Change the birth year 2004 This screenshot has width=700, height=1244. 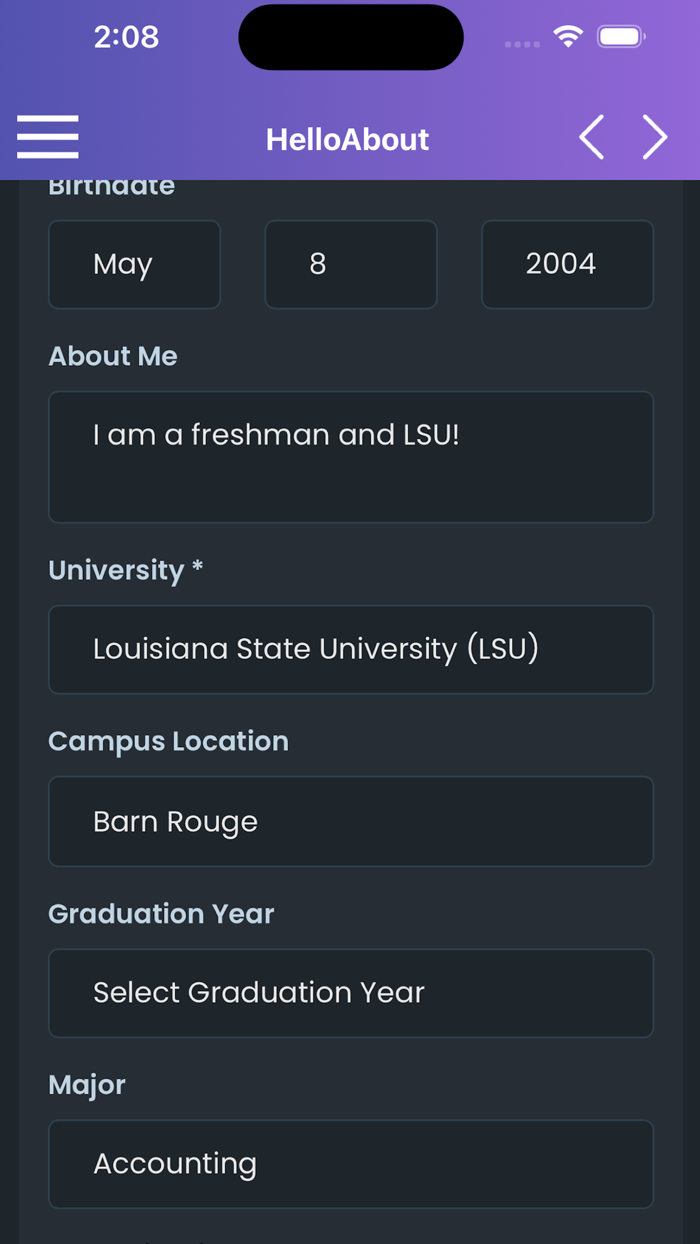tap(567, 264)
